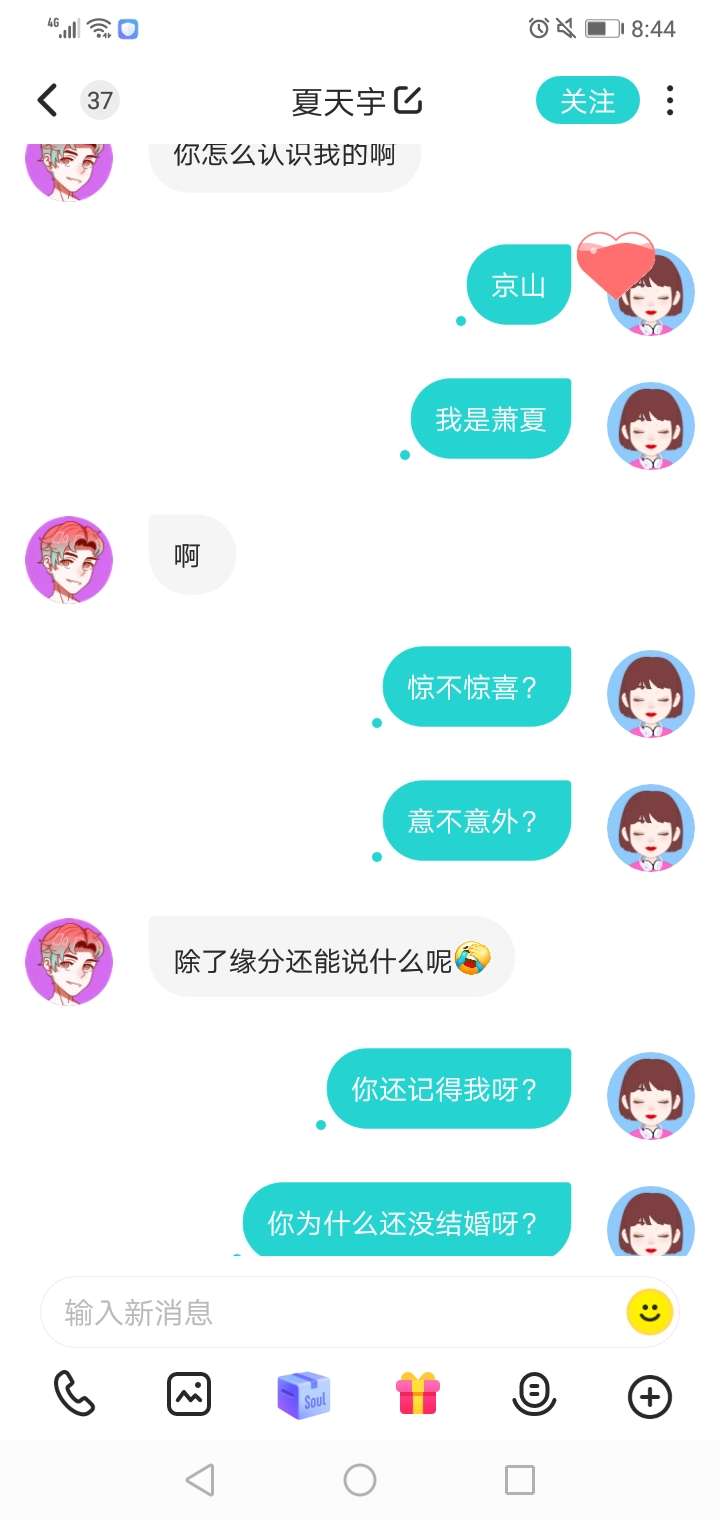The image size is (720, 1520).
Task: Start a voice call with the phone icon
Action: coord(74,1394)
